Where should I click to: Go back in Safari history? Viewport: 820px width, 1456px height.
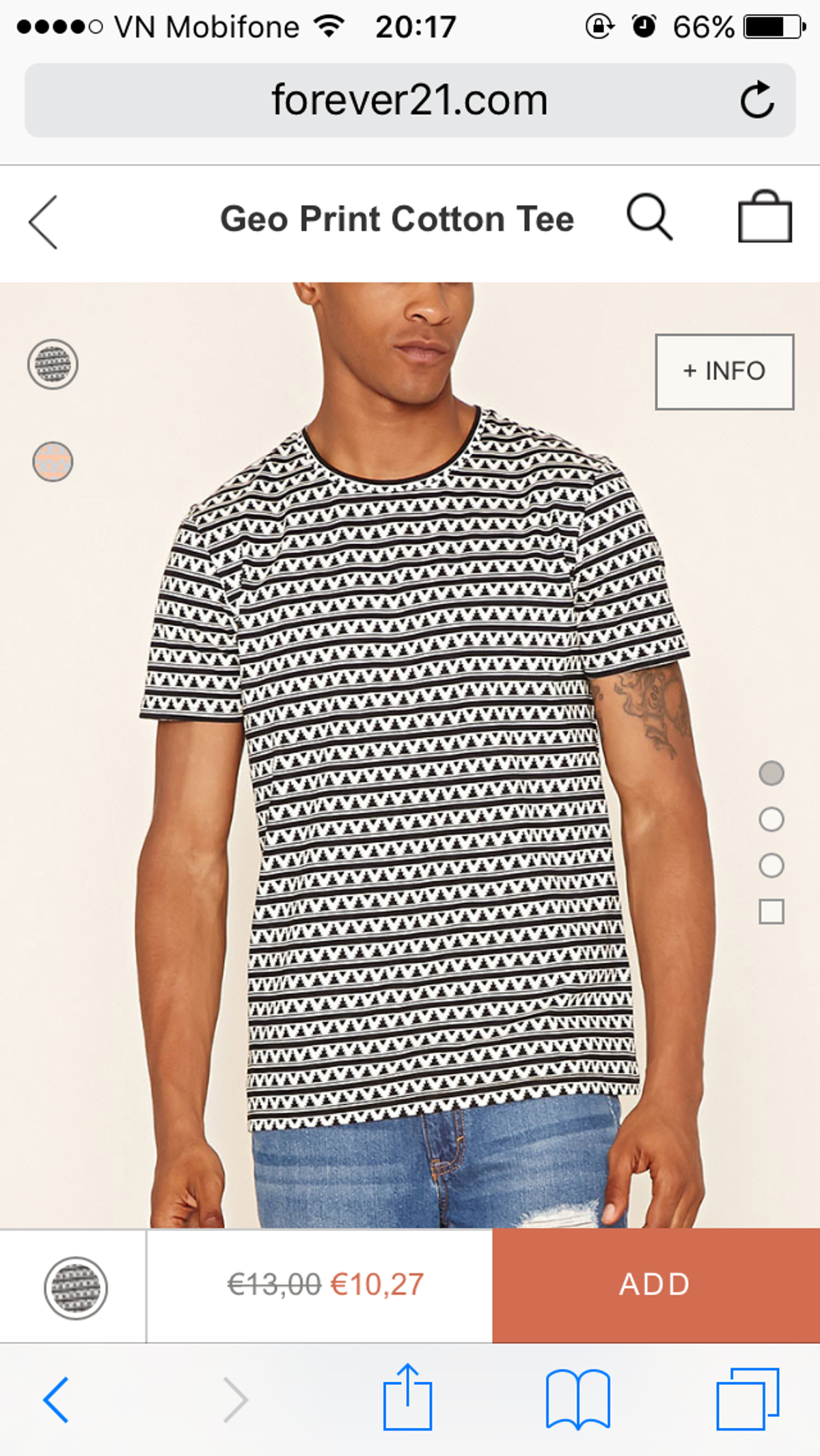pyautogui.click(x=56, y=1400)
